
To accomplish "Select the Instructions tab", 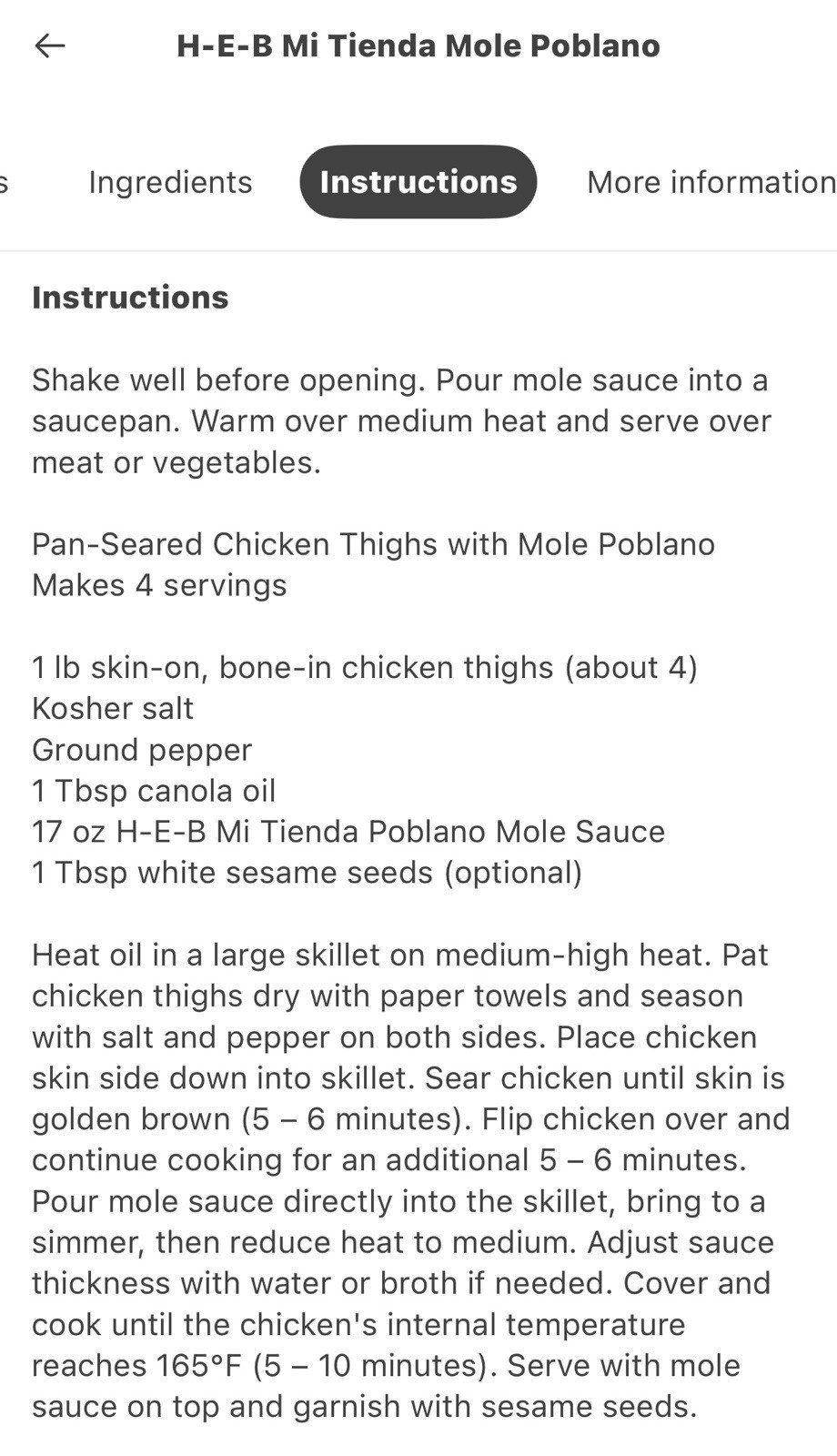I will (418, 182).
